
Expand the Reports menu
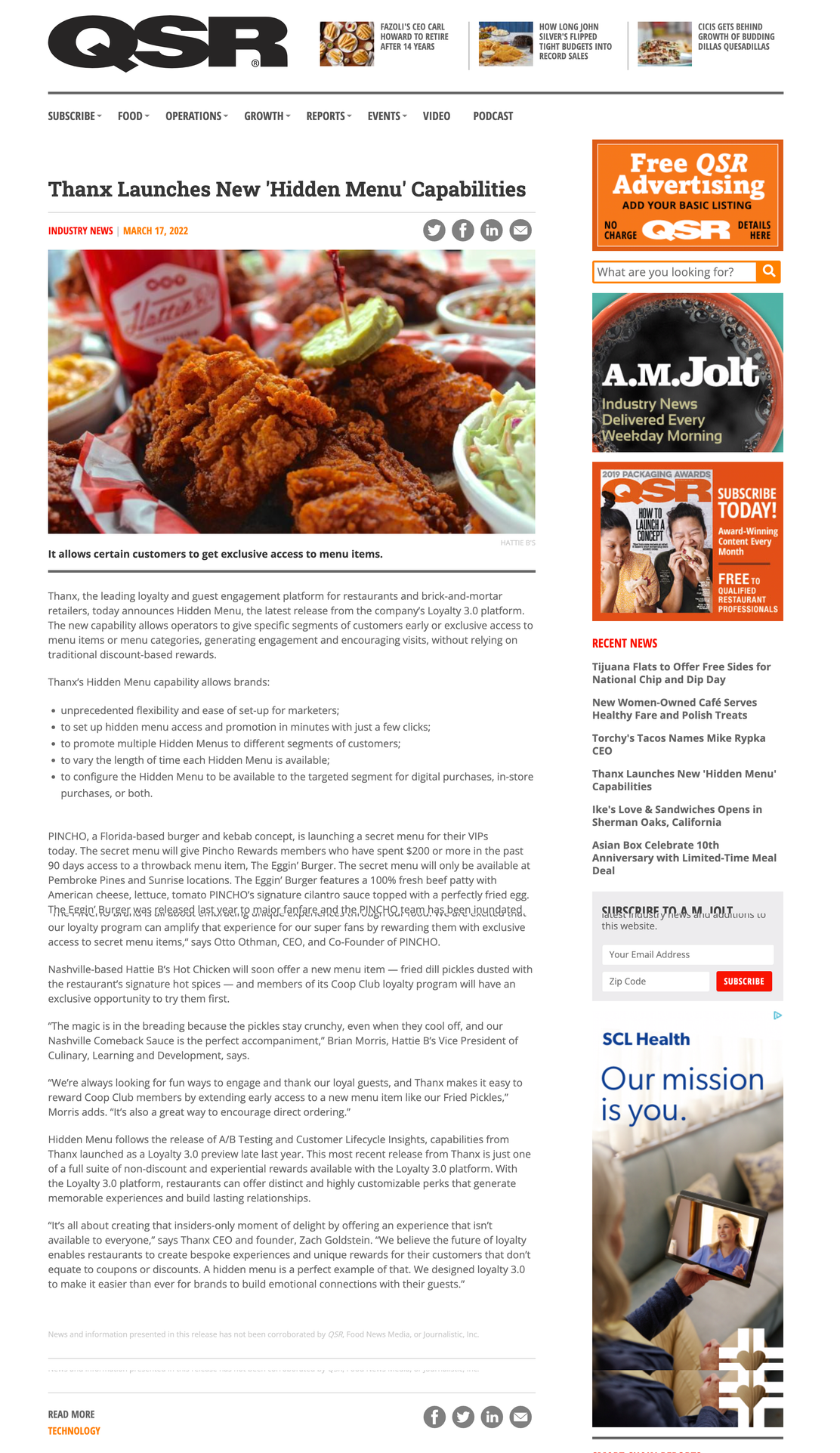point(329,116)
